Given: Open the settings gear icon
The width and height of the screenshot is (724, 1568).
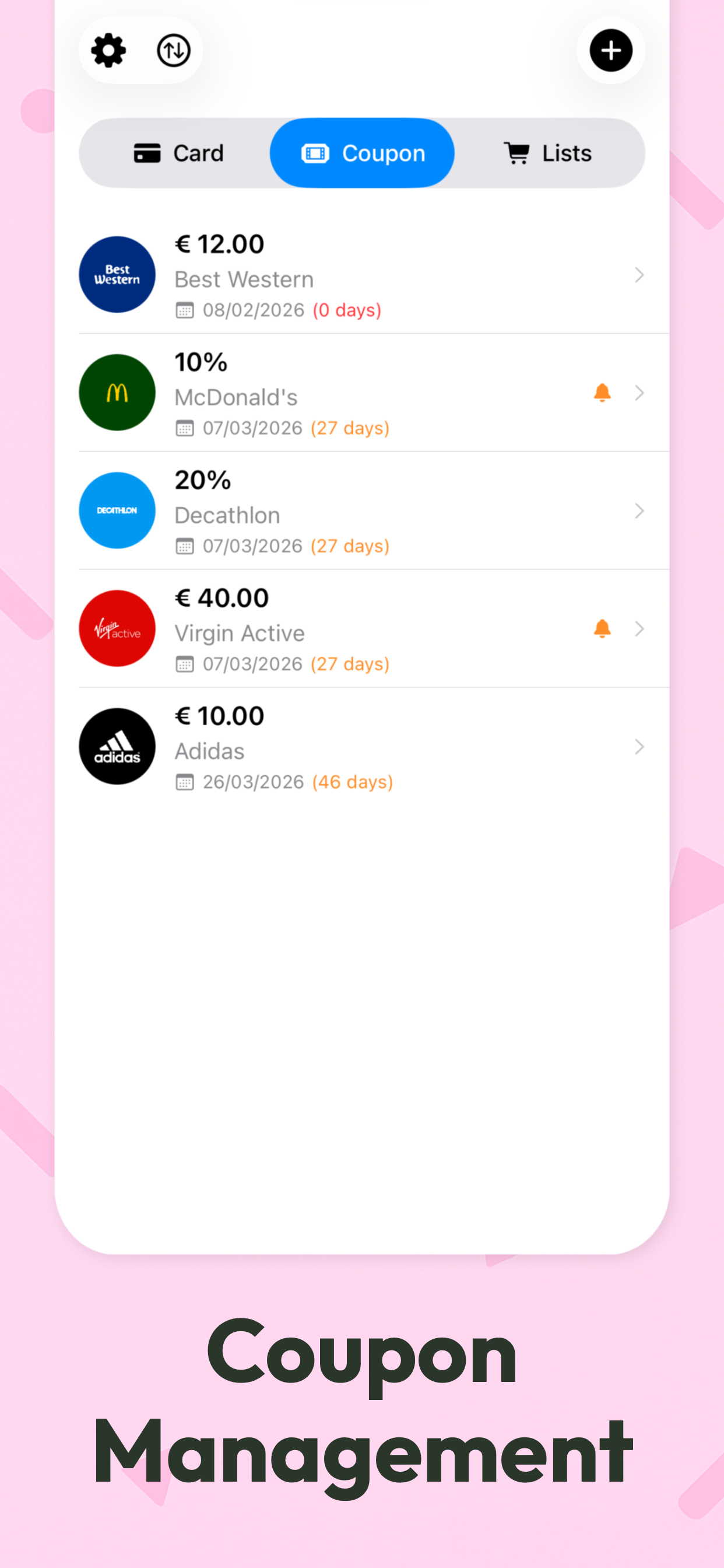Looking at the screenshot, I should point(108,51).
